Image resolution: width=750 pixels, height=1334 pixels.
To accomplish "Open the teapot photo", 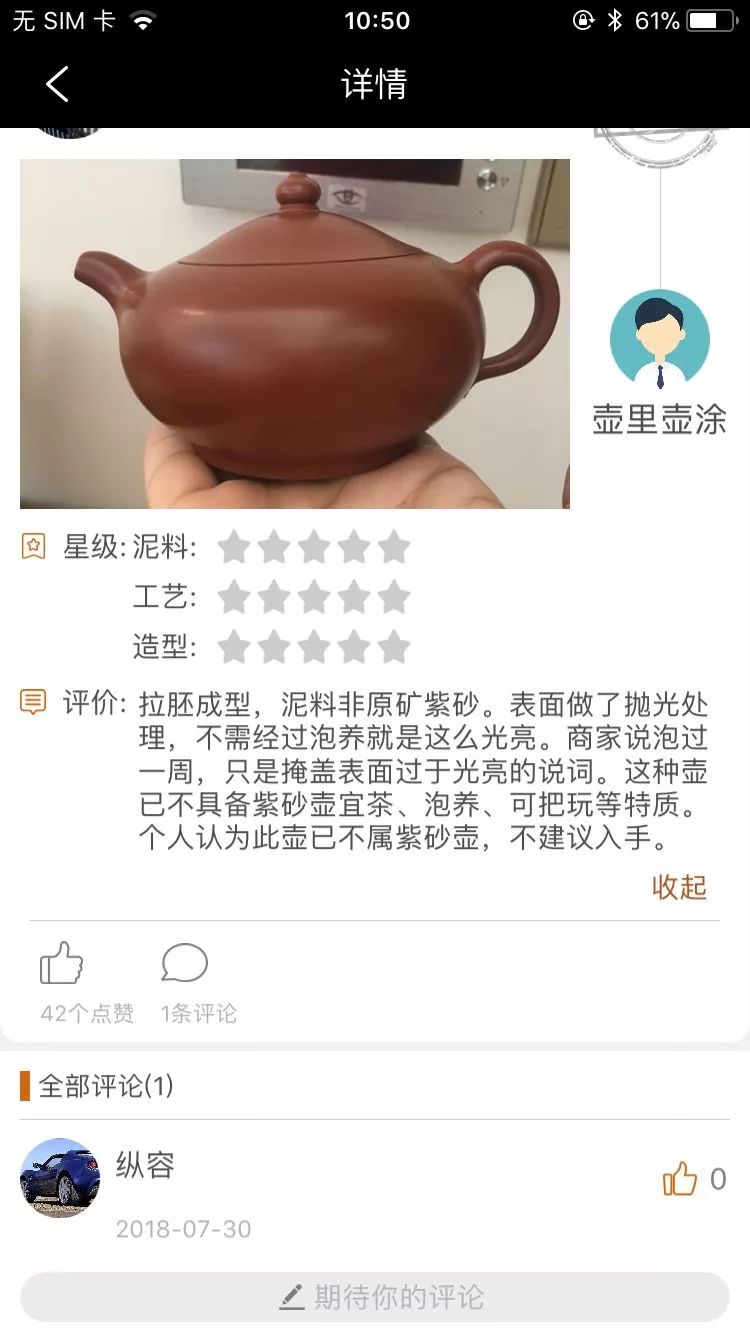I will [x=295, y=334].
